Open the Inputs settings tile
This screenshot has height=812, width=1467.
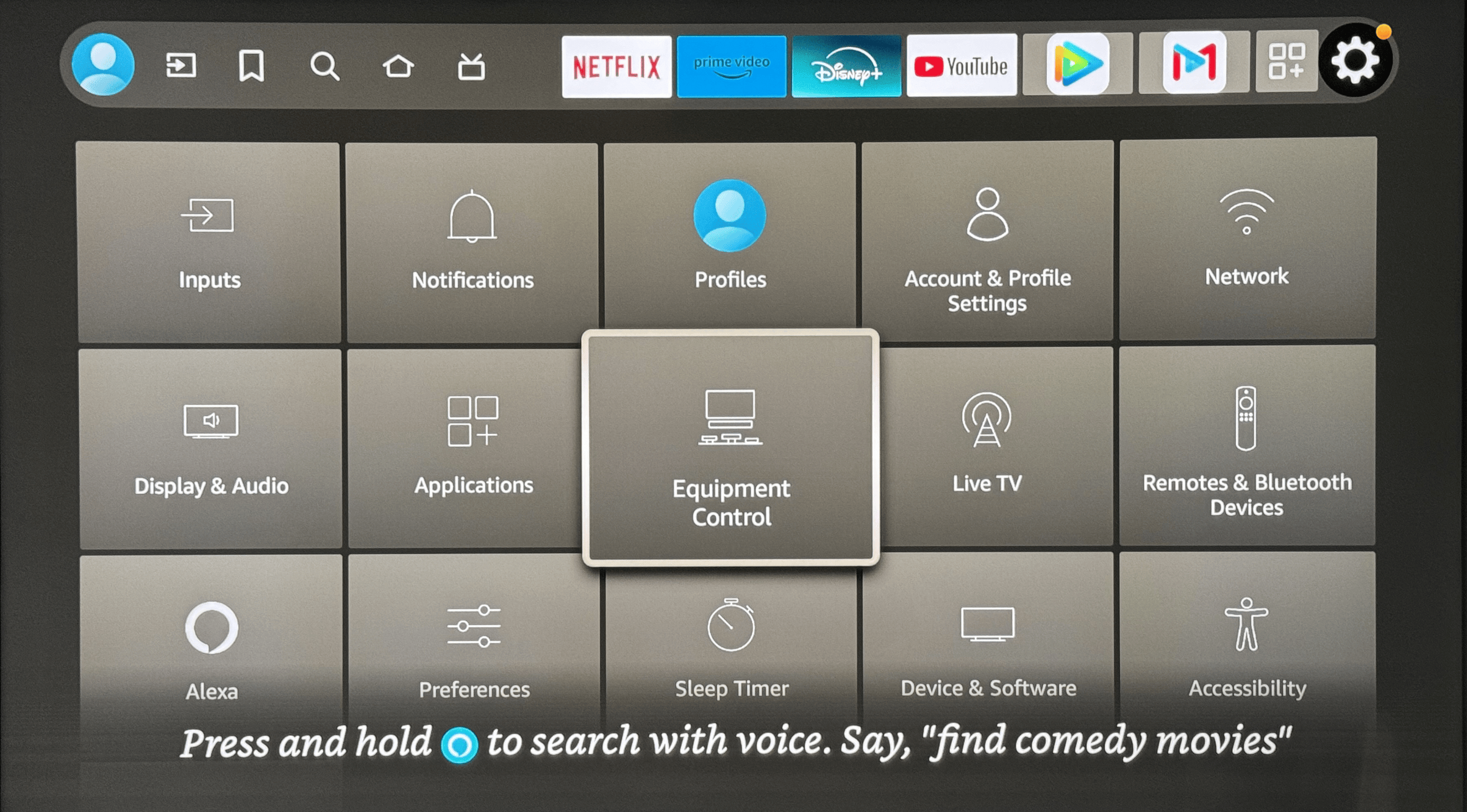(209, 242)
